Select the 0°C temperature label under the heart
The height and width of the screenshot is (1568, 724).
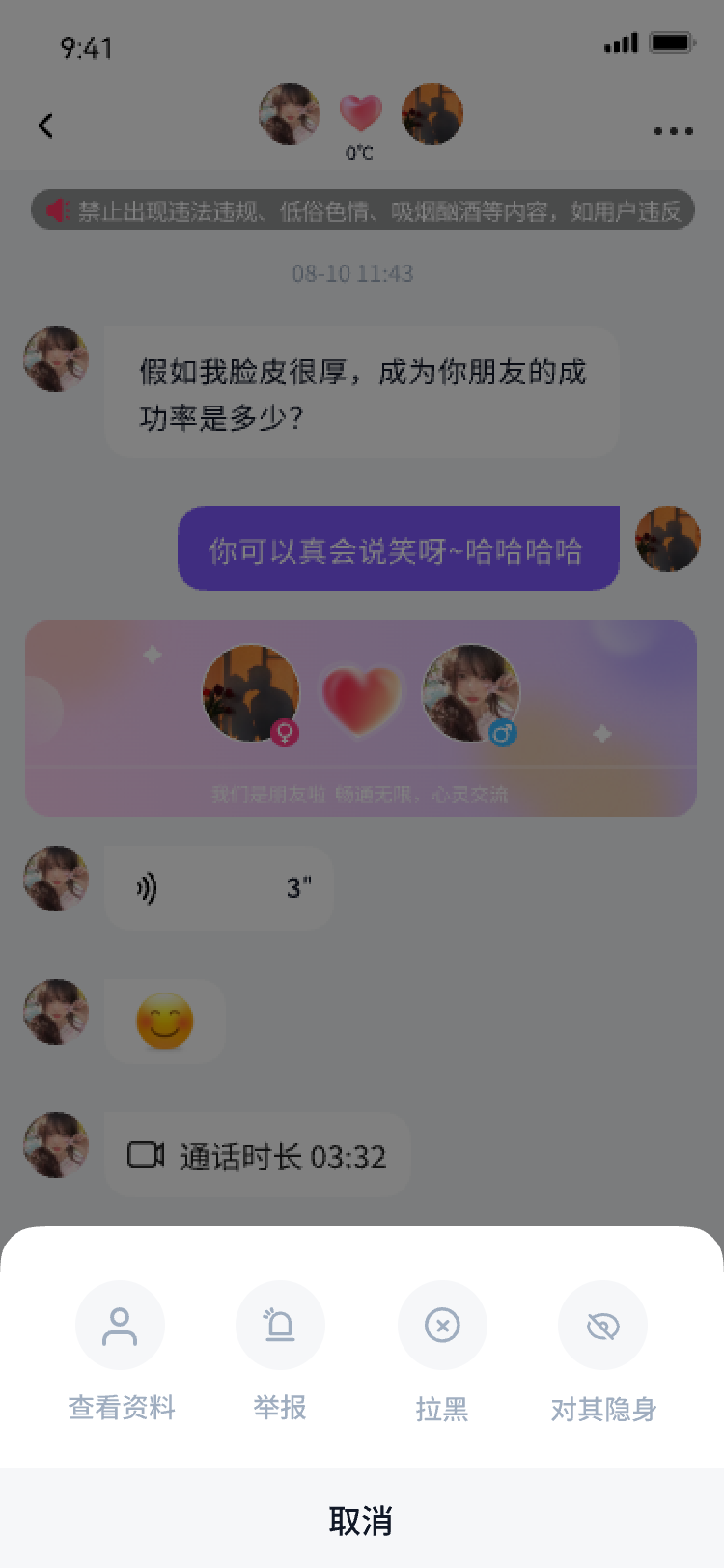361,152
